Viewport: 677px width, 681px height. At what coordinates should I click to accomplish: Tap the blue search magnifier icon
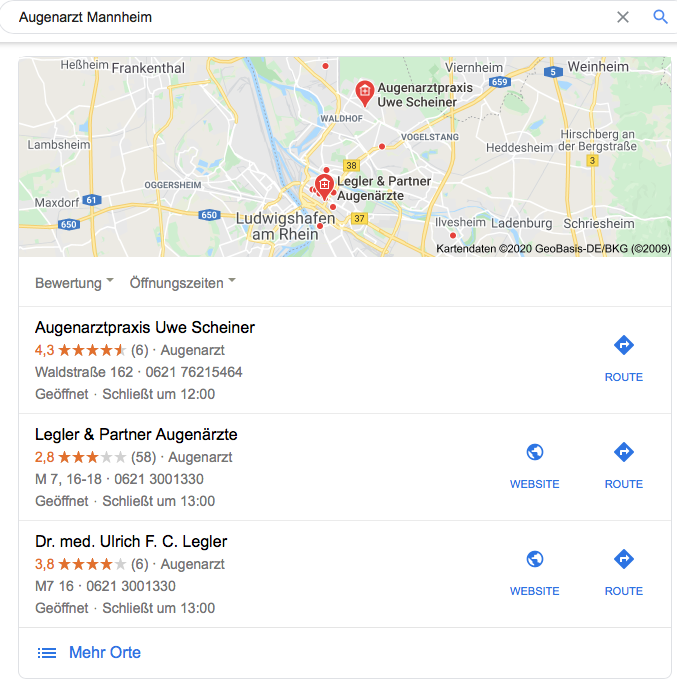660,17
